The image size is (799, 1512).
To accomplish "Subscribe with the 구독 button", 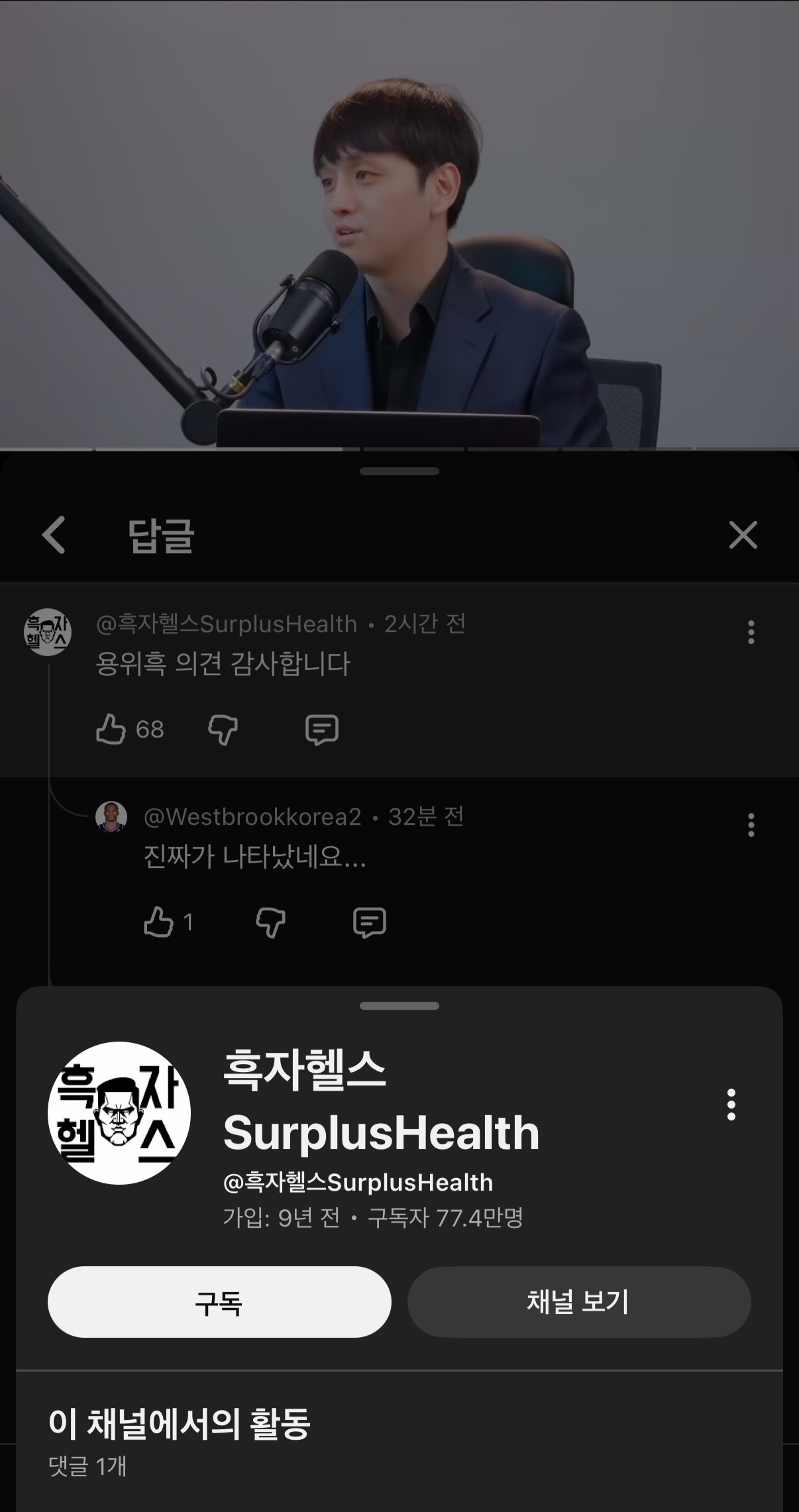I will coord(219,1302).
